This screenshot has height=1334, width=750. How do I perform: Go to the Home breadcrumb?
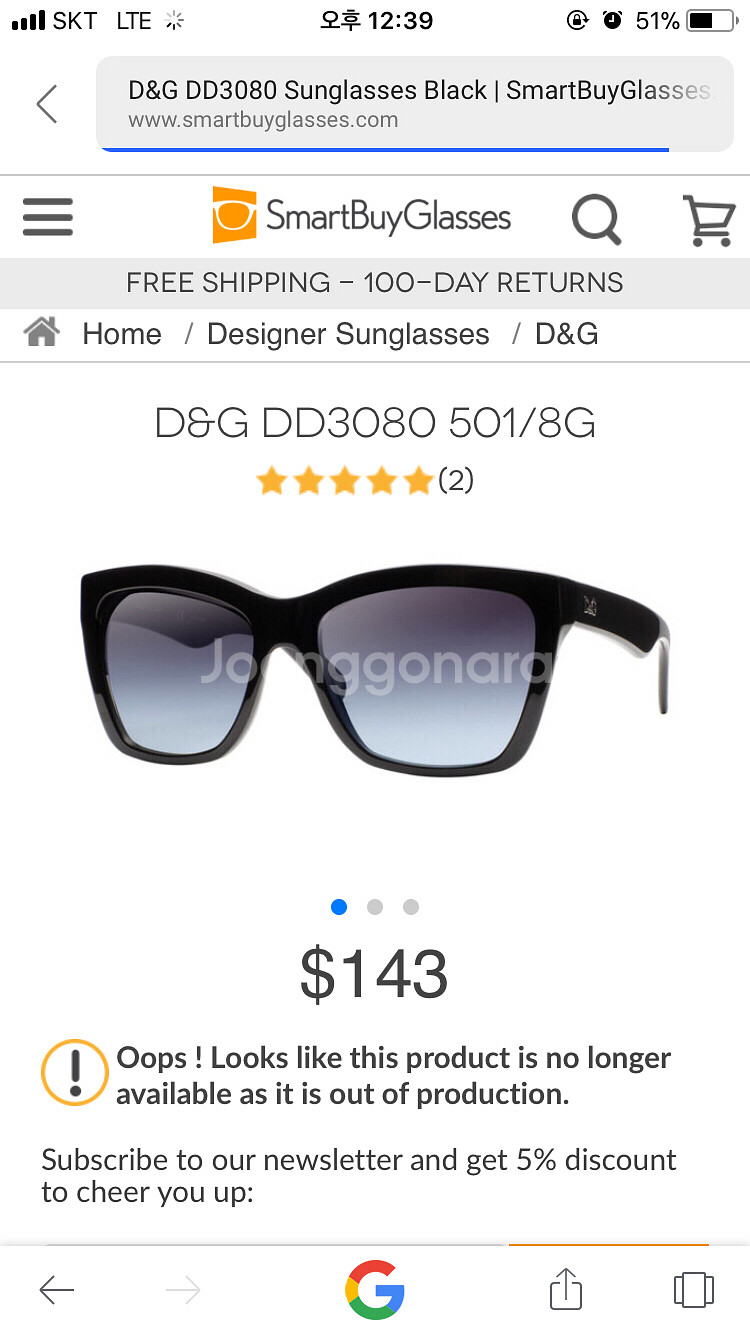(120, 334)
